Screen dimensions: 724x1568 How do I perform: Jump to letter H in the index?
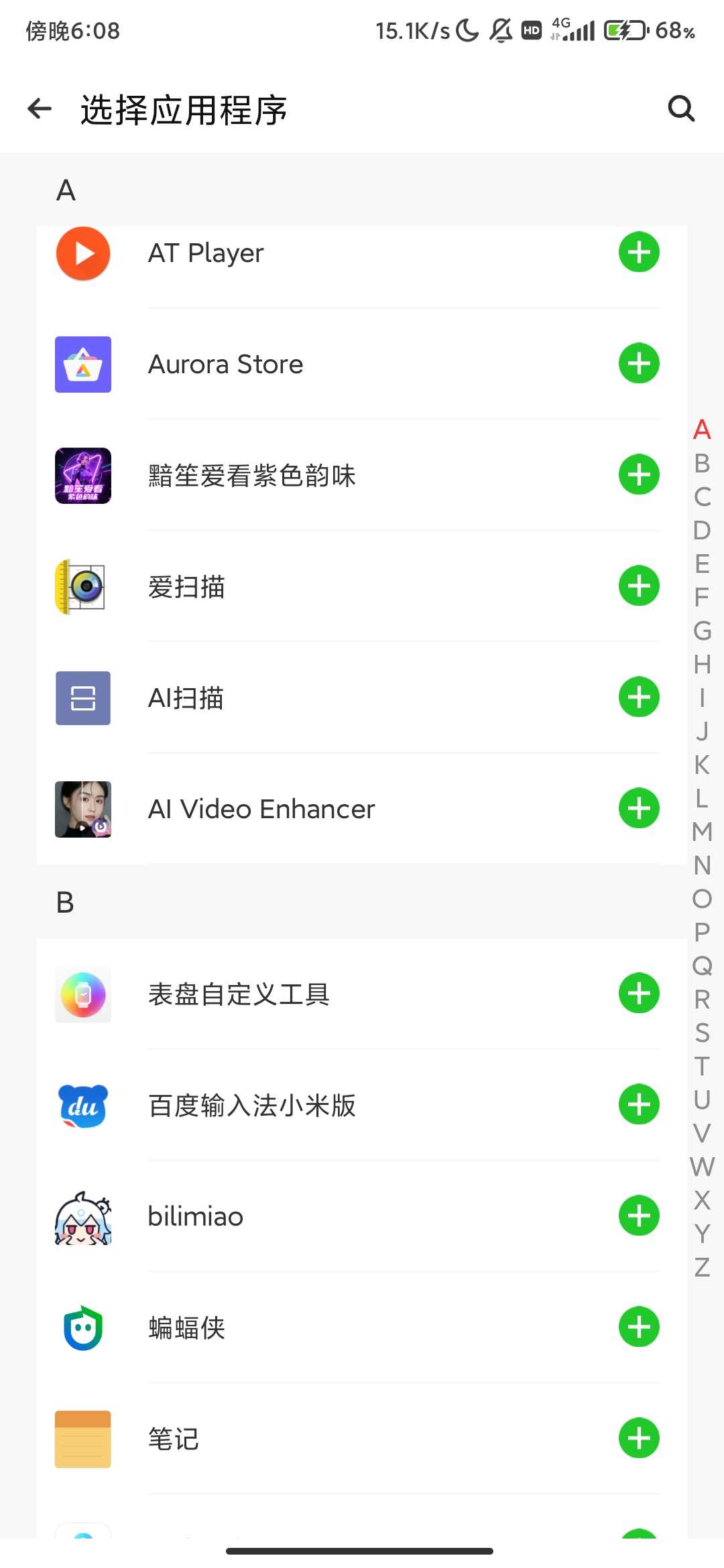pyautogui.click(x=702, y=664)
